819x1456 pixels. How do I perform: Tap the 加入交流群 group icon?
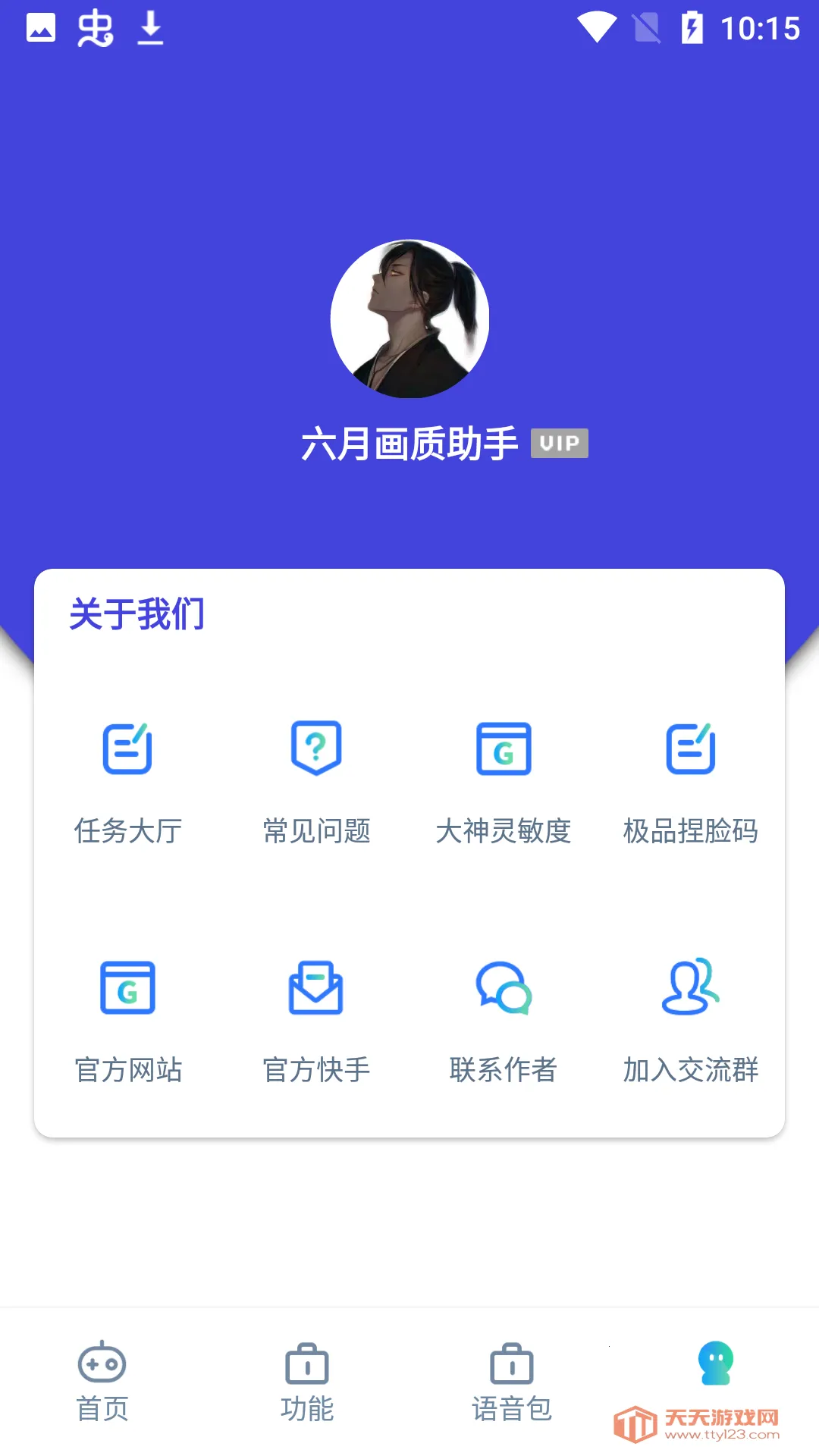pos(691,988)
